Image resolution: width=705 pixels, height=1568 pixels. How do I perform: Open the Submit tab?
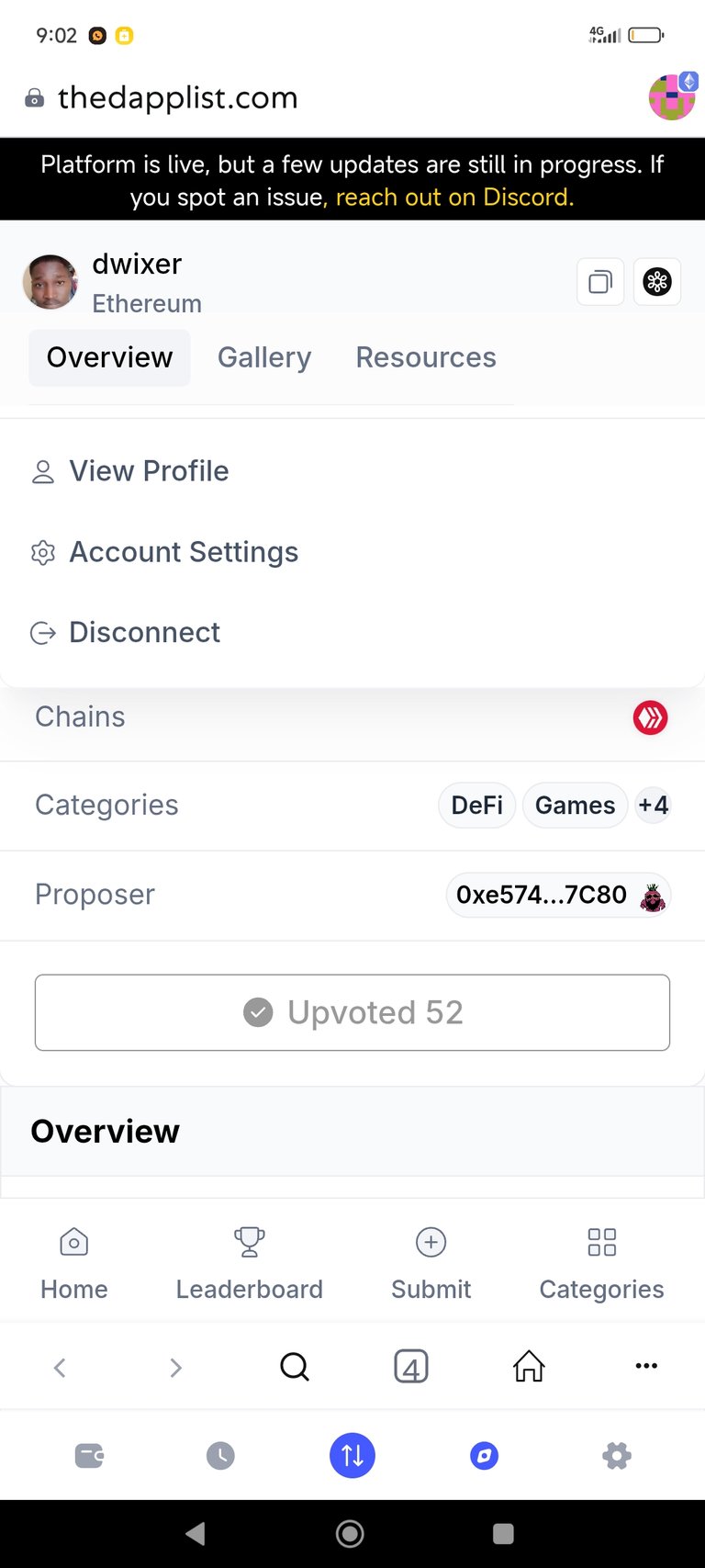click(x=431, y=1264)
